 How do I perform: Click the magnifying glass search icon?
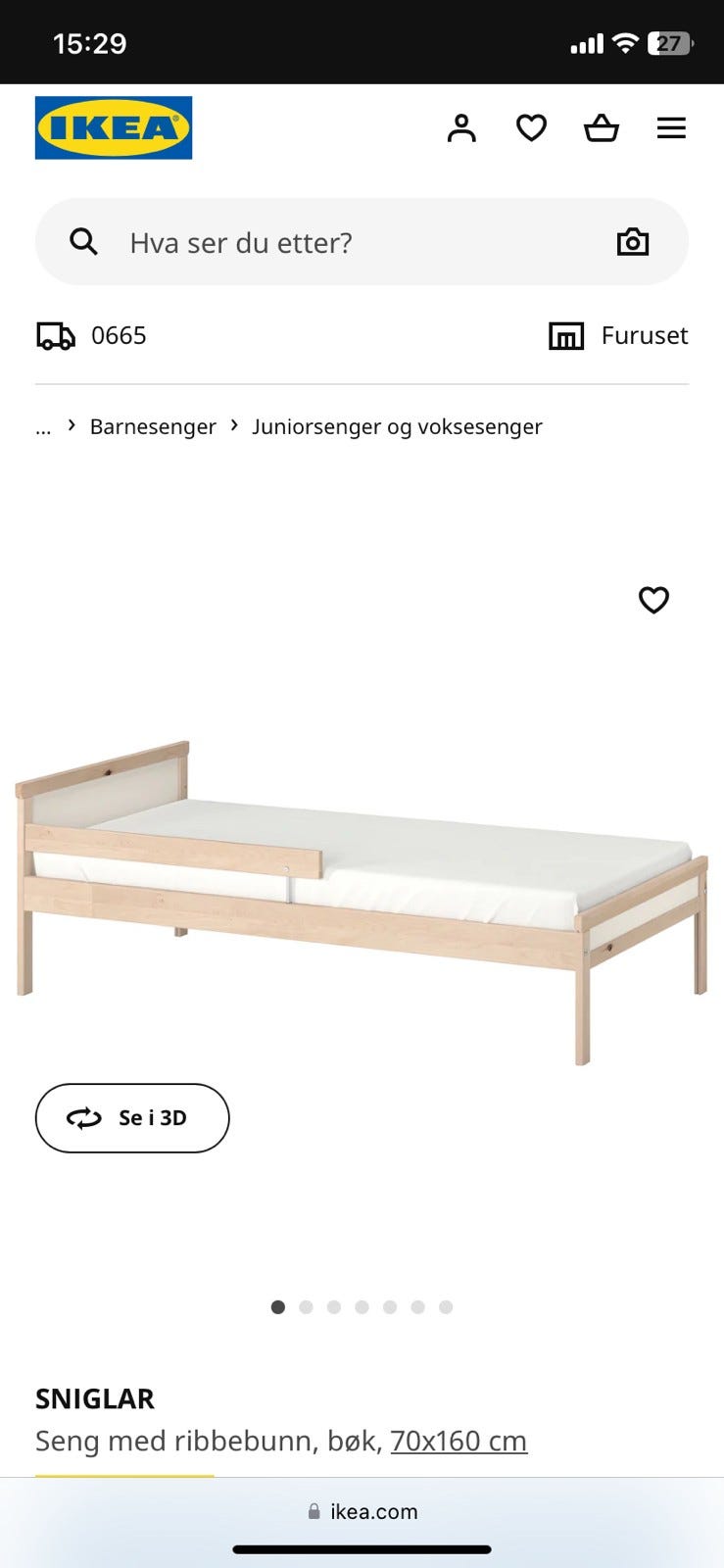(x=83, y=241)
